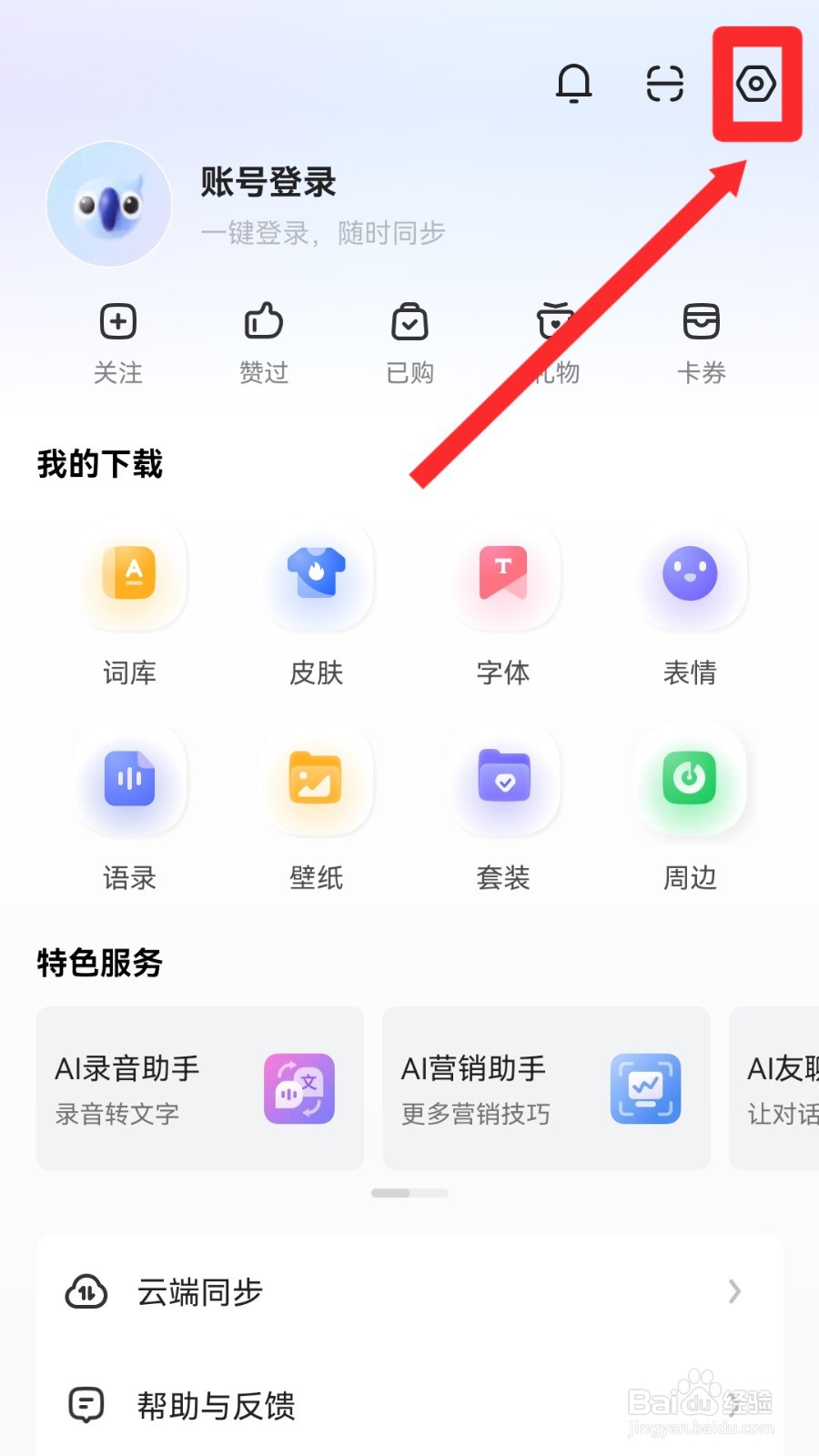Open the 皮肤 skins icon
The image size is (819, 1456).
coord(316,575)
